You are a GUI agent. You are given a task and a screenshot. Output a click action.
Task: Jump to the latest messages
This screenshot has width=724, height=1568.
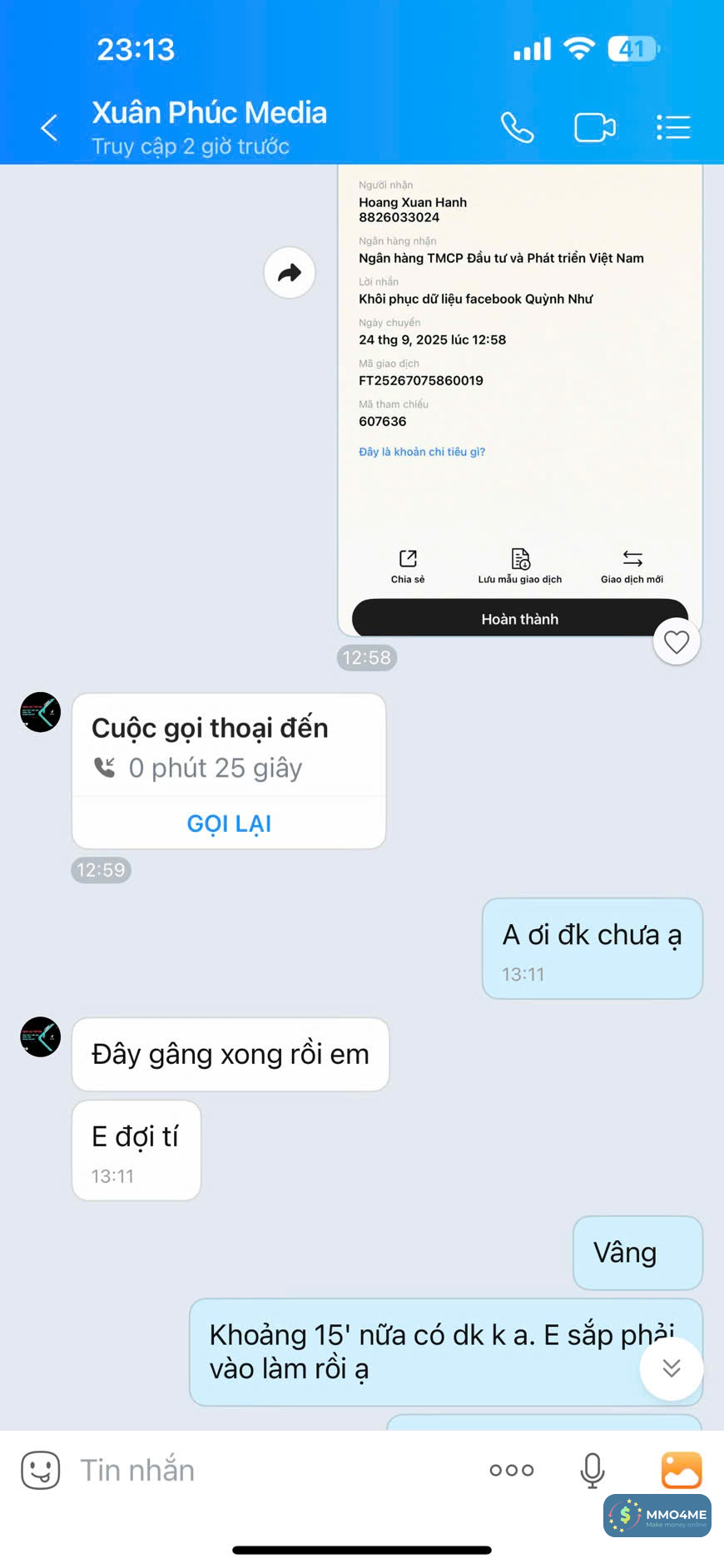(x=671, y=1368)
